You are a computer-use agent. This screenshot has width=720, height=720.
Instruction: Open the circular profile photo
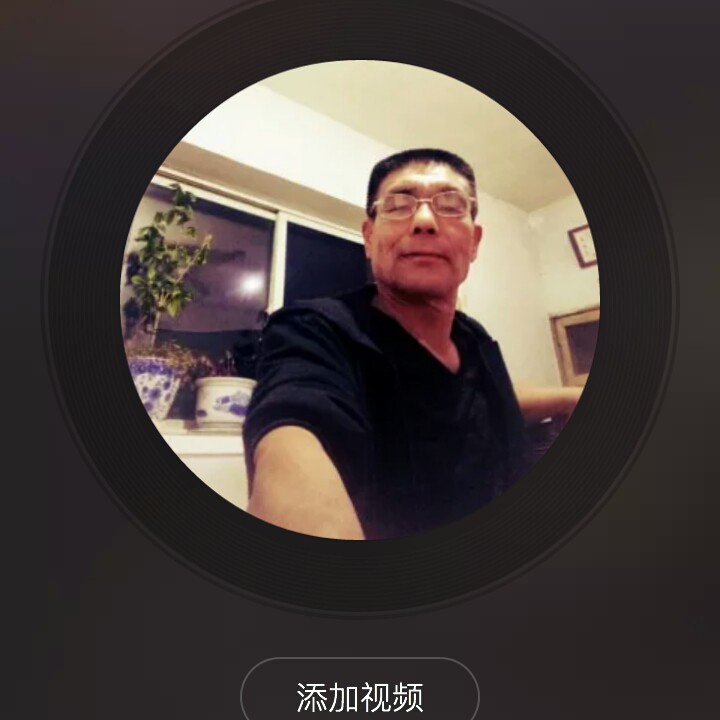pos(360,300)
